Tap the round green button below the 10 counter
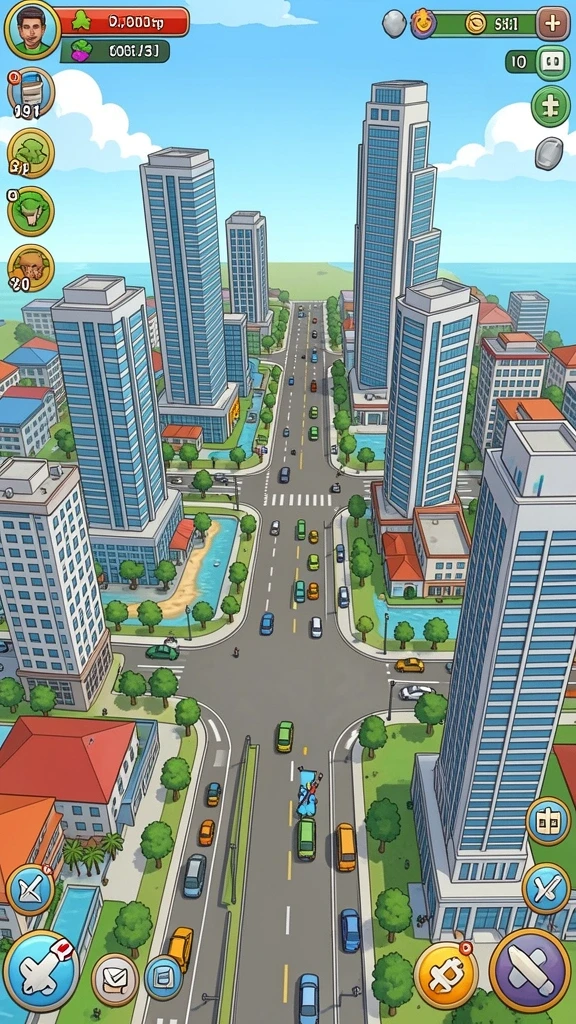 click(x=551, y=106)
